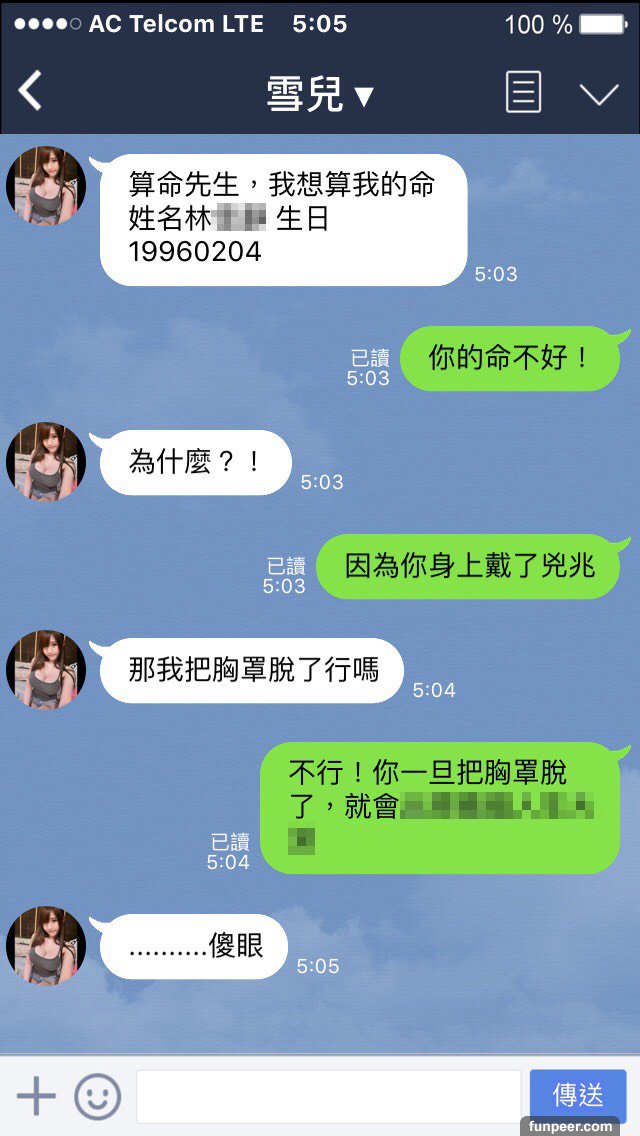Open sender's avatar beside 為什麼？！ message
Image resolution: width=640 pixels, height=1136 pixels.
pos(46,462)
